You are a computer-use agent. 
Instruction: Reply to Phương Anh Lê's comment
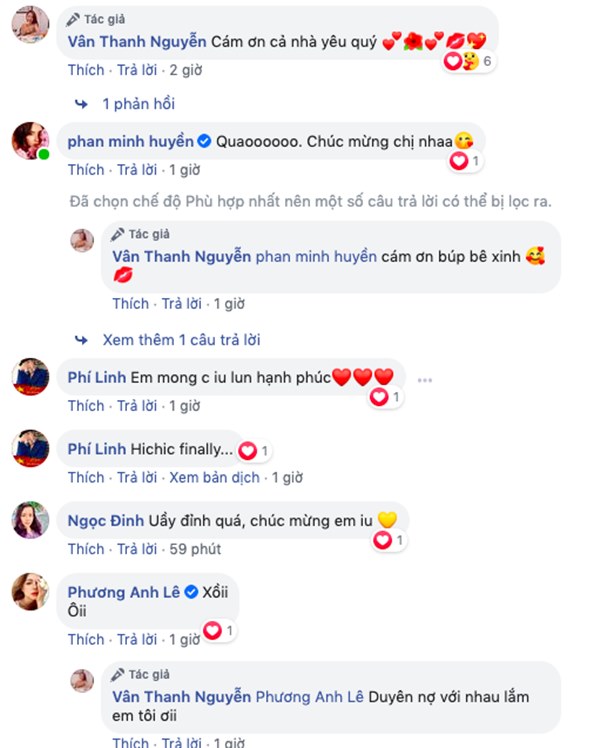136,640
